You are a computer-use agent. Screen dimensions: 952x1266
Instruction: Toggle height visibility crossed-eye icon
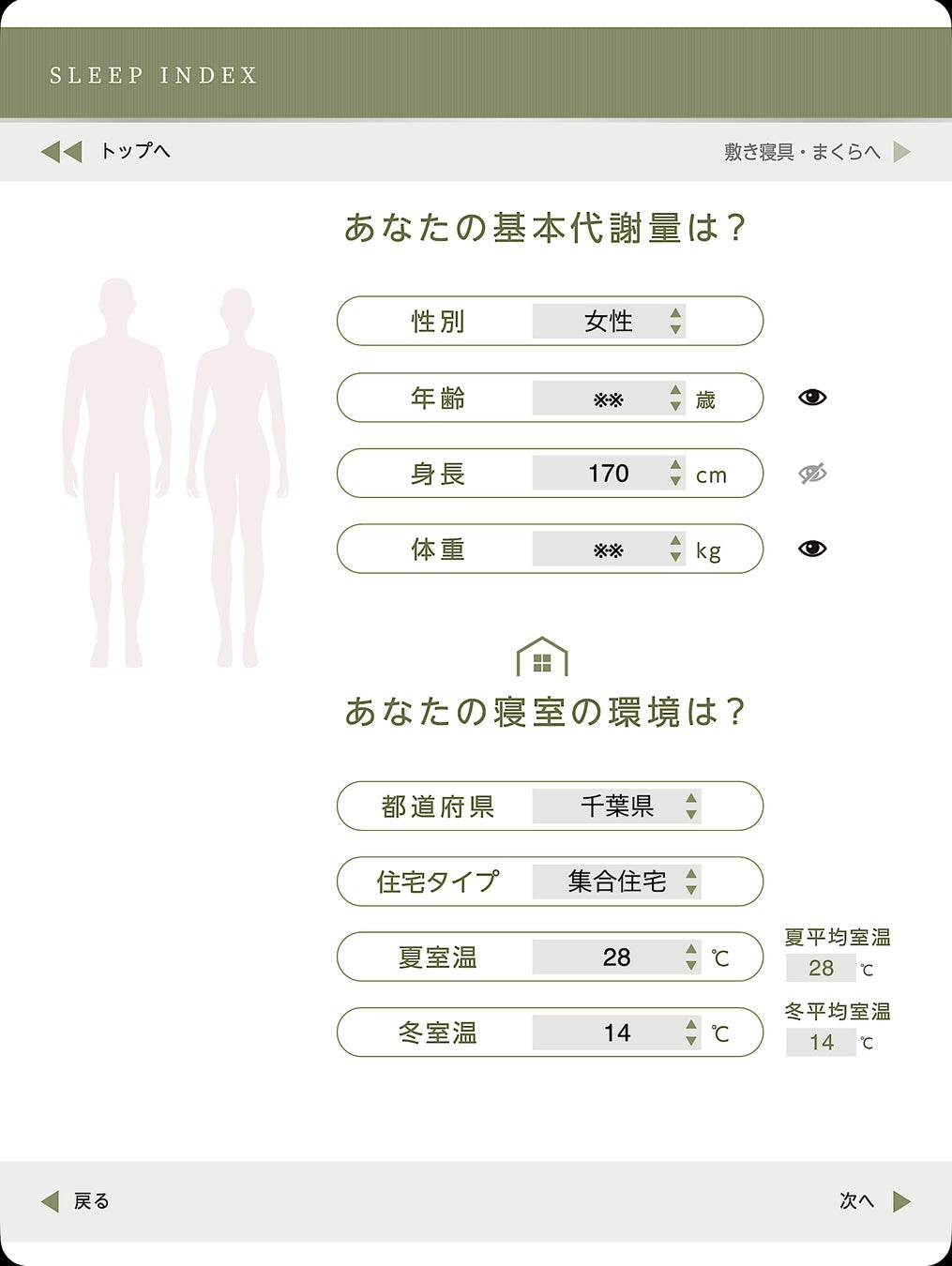coord(812,474)
